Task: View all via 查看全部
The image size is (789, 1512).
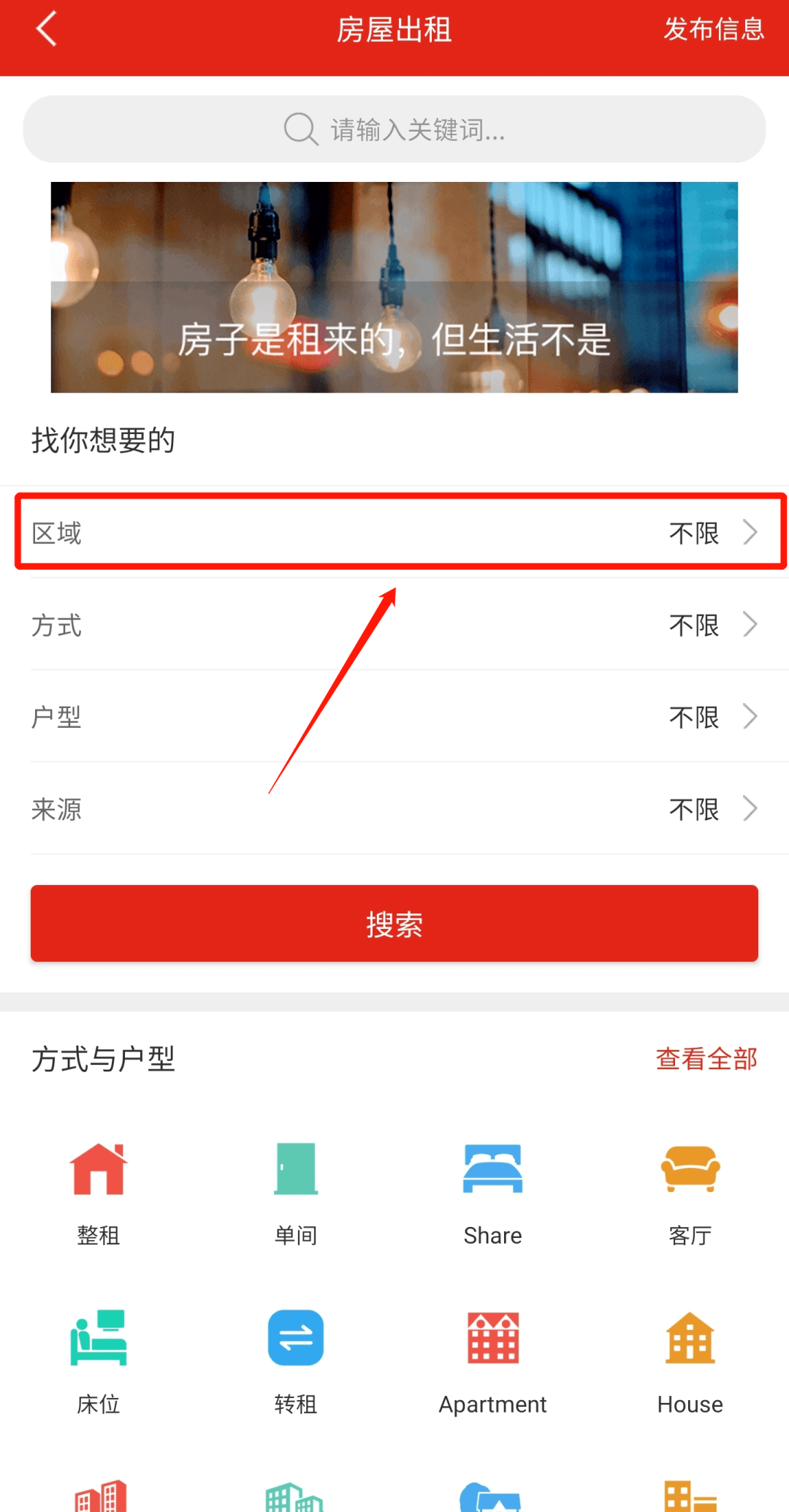Action: pyautogui.click(x=706, y=1059)
